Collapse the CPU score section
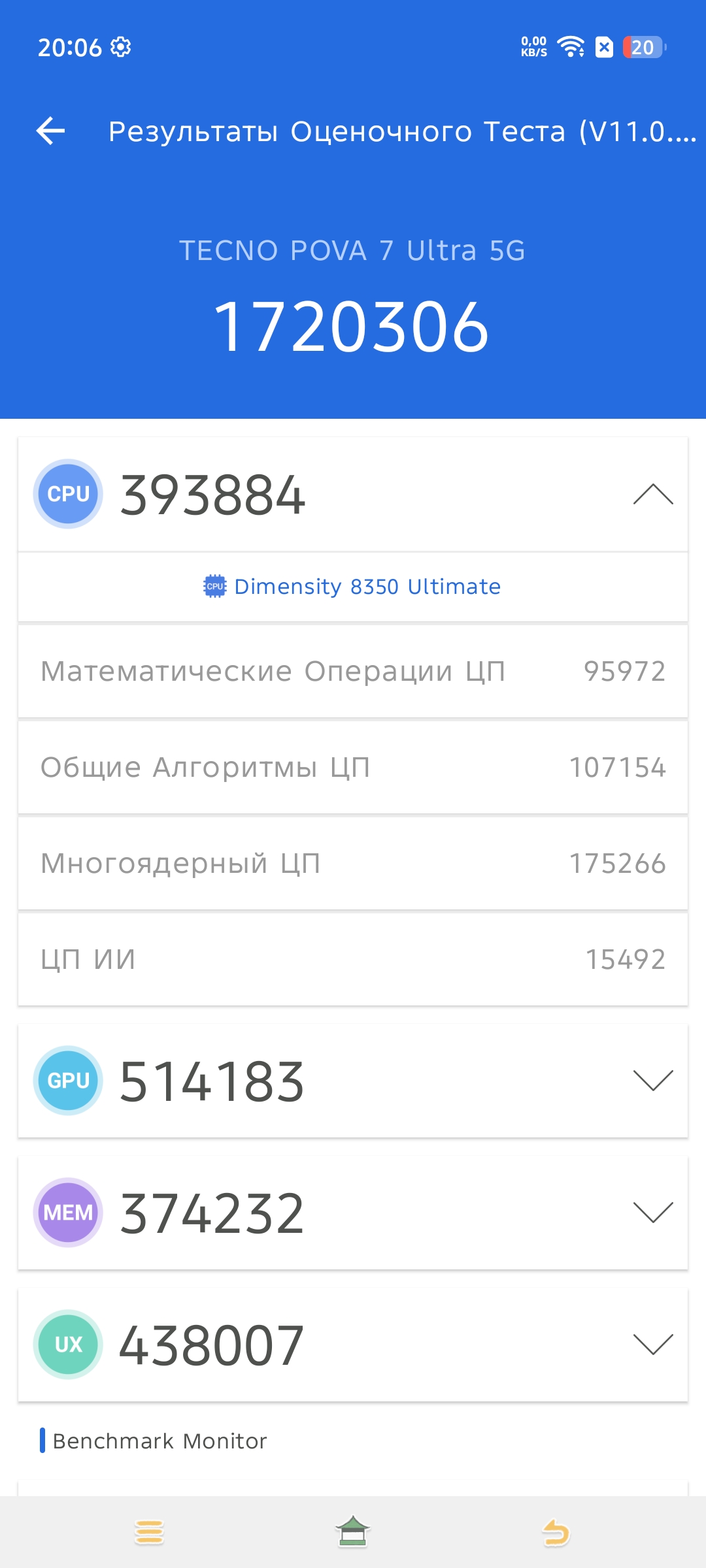Image resolution: width=706 pixels, height=1568 pixels. tap(652, 495)
